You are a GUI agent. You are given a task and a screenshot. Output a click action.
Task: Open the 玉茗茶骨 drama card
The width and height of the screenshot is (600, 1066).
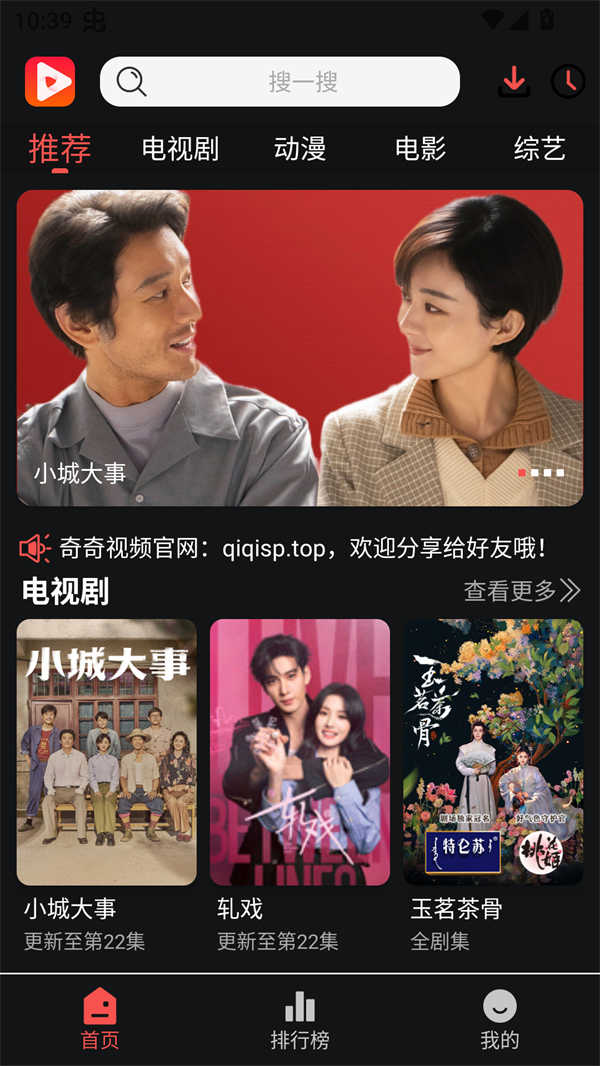(x=493, y=752)
